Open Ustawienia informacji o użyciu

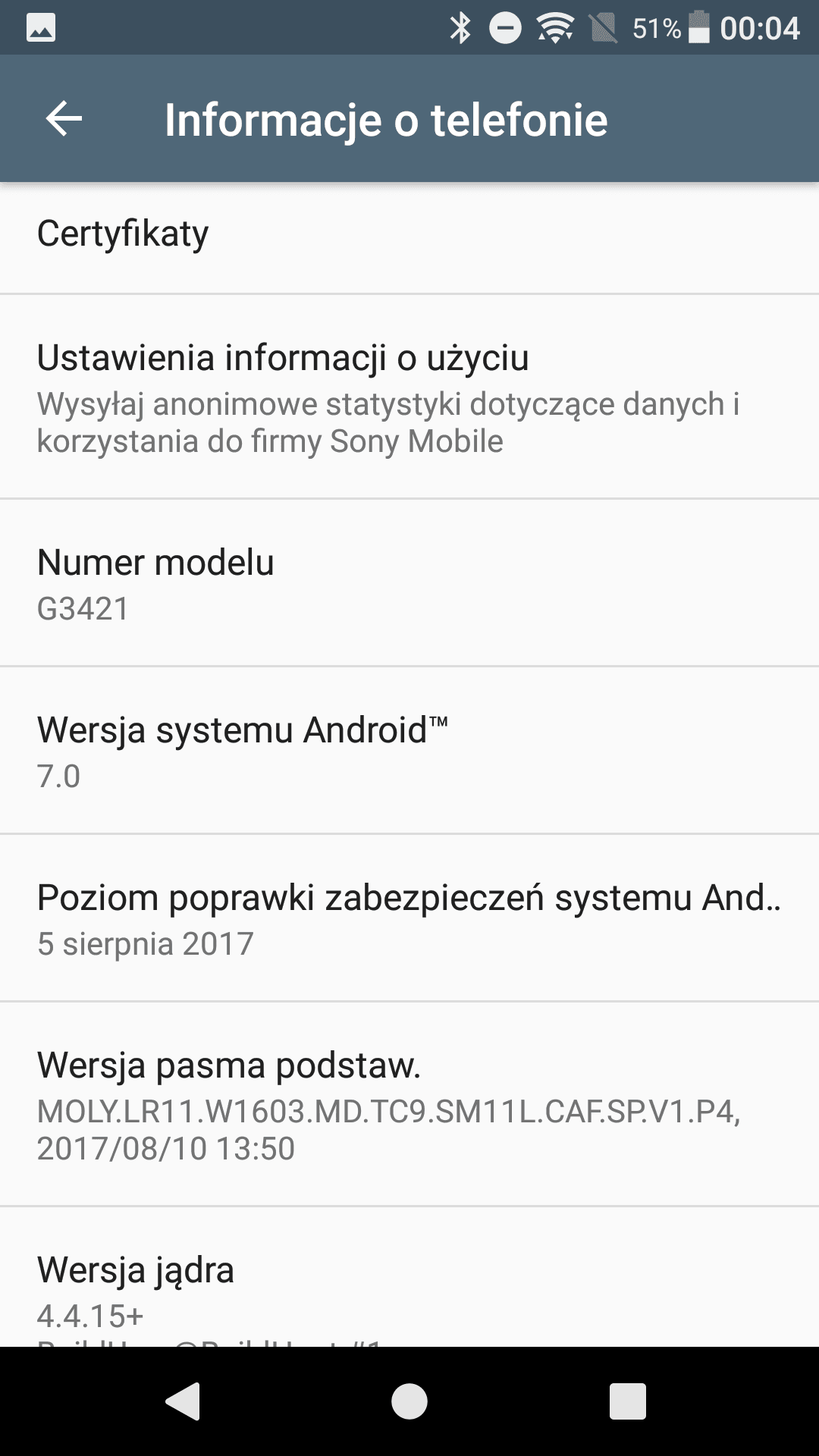409,397
